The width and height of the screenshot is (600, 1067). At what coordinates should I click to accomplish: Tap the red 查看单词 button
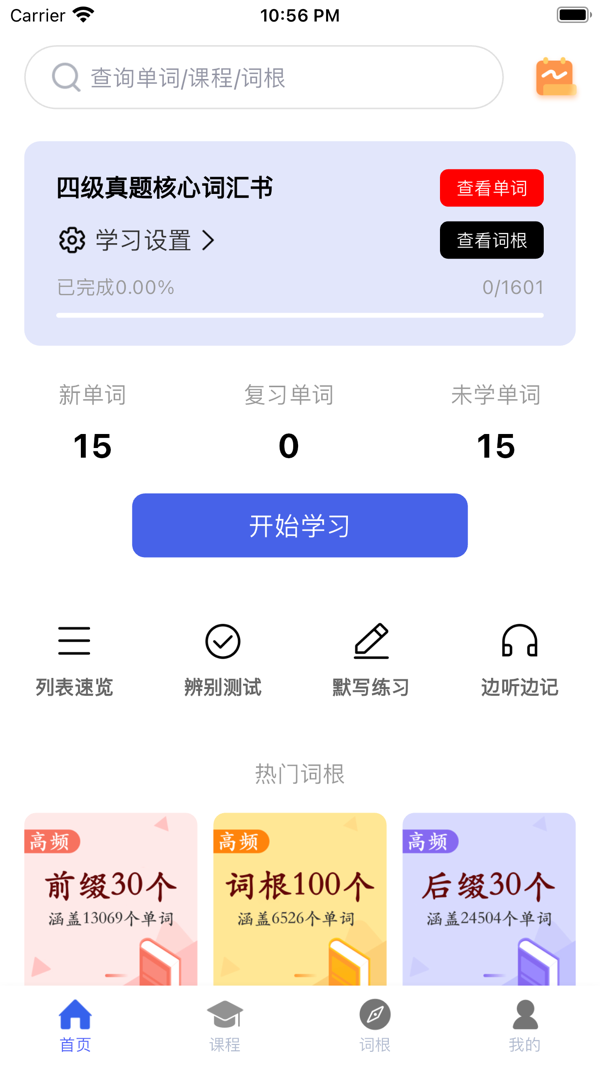pos(491,188)
